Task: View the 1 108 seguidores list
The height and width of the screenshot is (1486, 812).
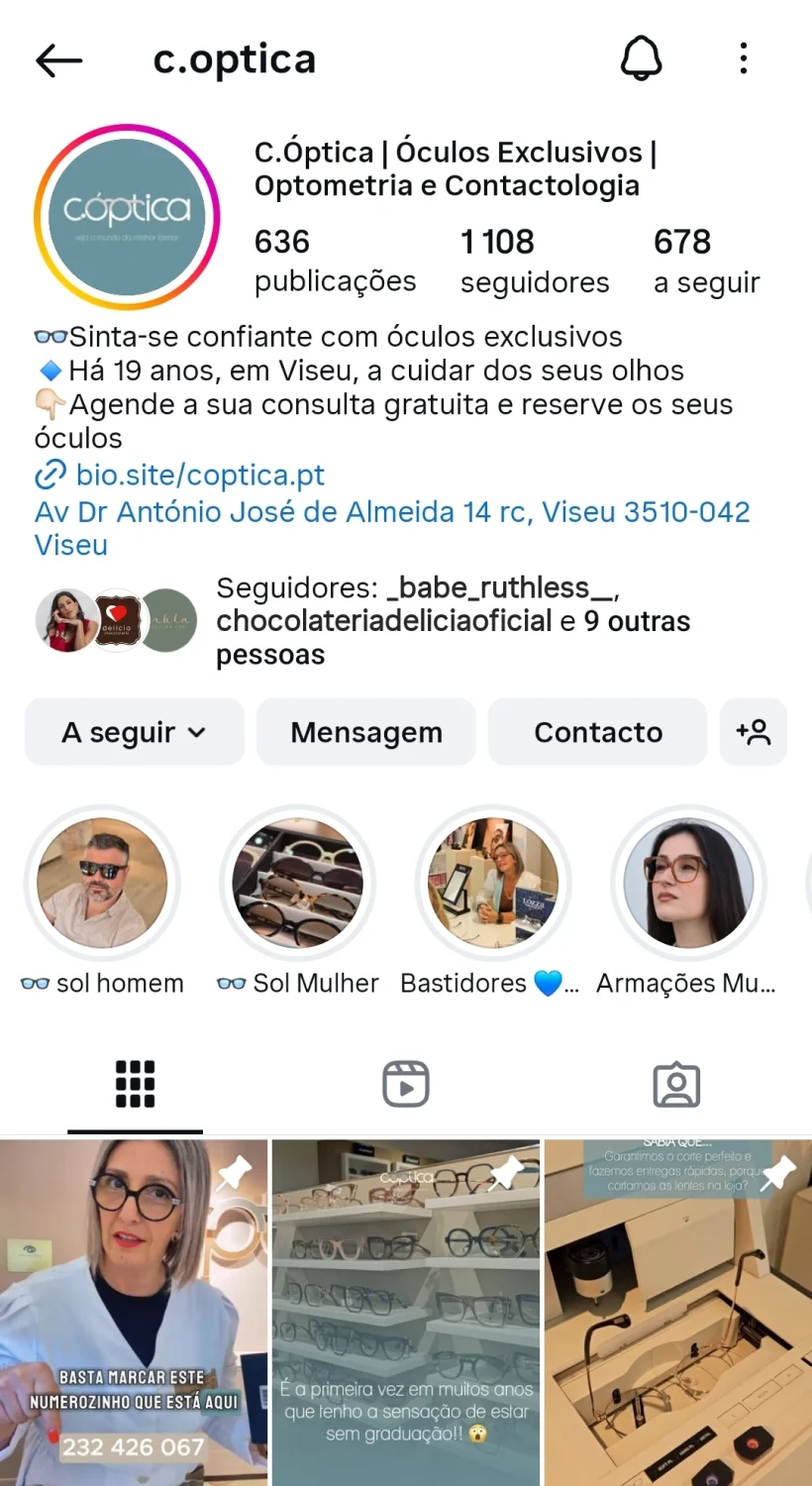Action: [x=534, y=261]
